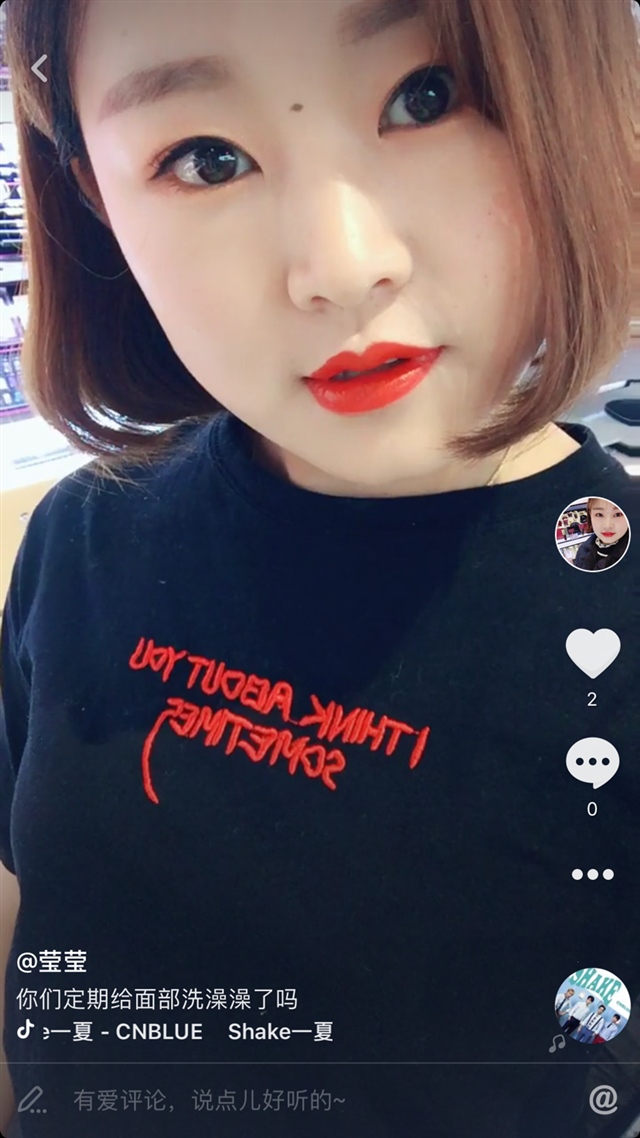Image resolution: width=640 pixels, height=1138 pixels.
Task: Open the three-dot more options menu
Action: pos(592,874)
